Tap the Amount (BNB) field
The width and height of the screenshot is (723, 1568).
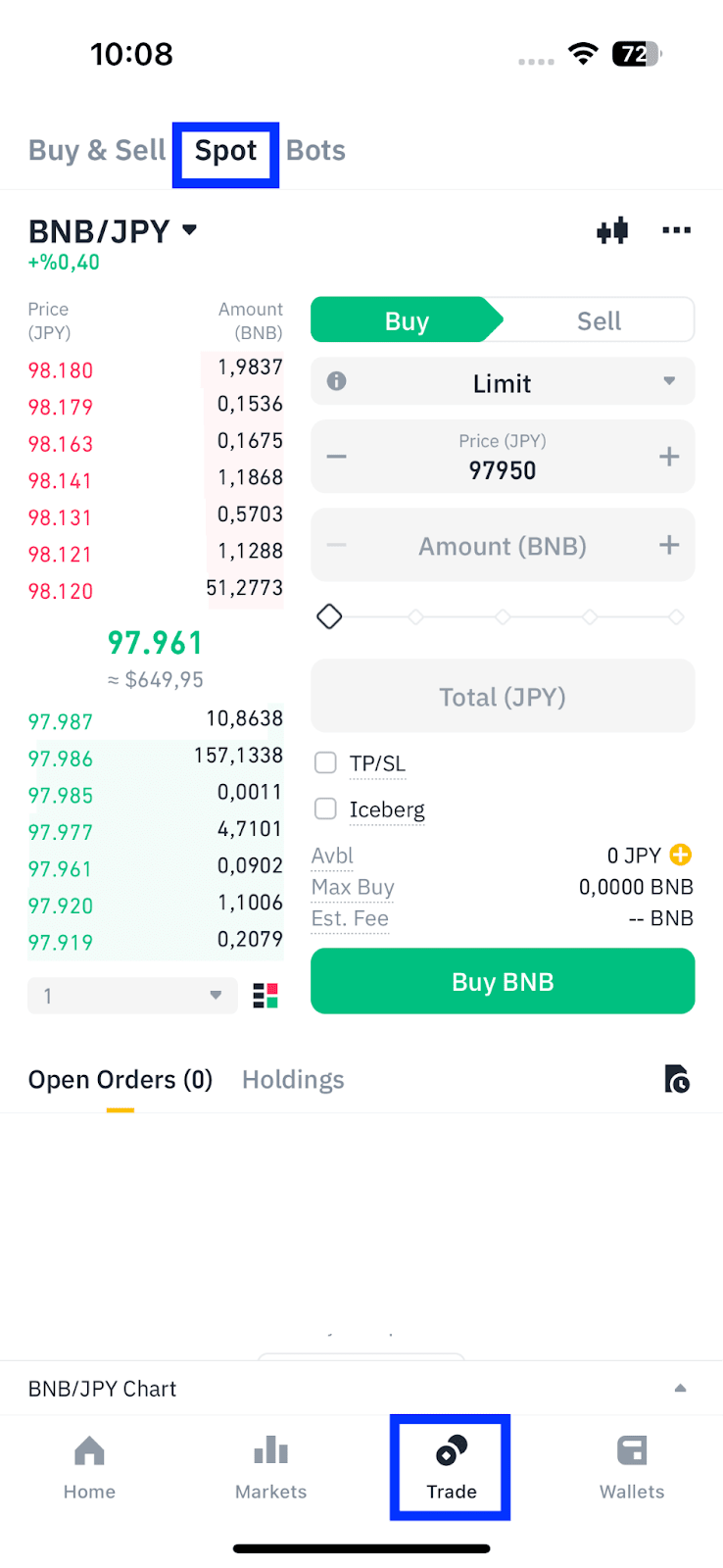click(x=503, y=546)
